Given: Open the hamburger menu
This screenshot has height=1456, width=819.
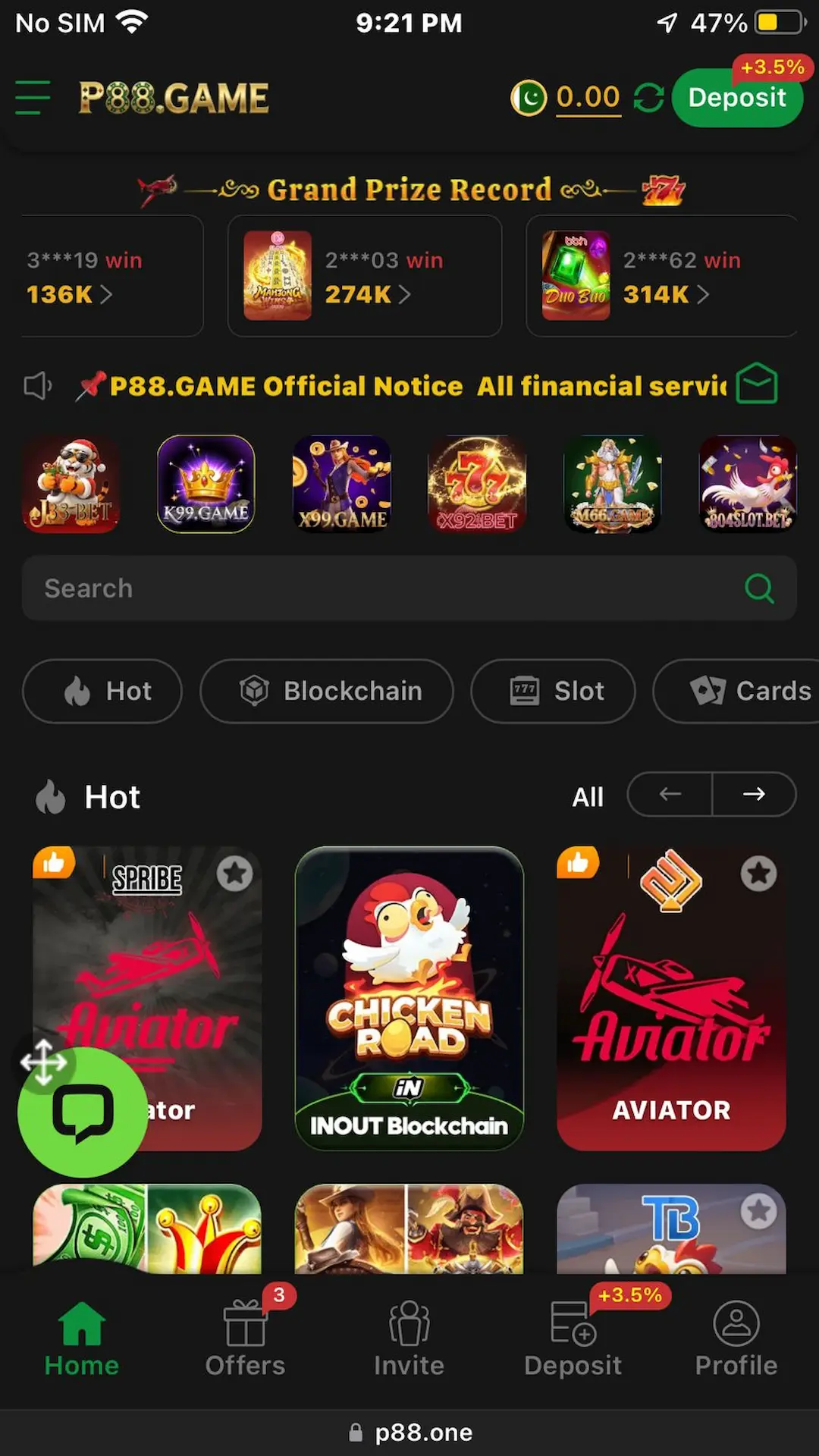Looking at the screenshot, I should pyautogui.click(x=33, y=98).
